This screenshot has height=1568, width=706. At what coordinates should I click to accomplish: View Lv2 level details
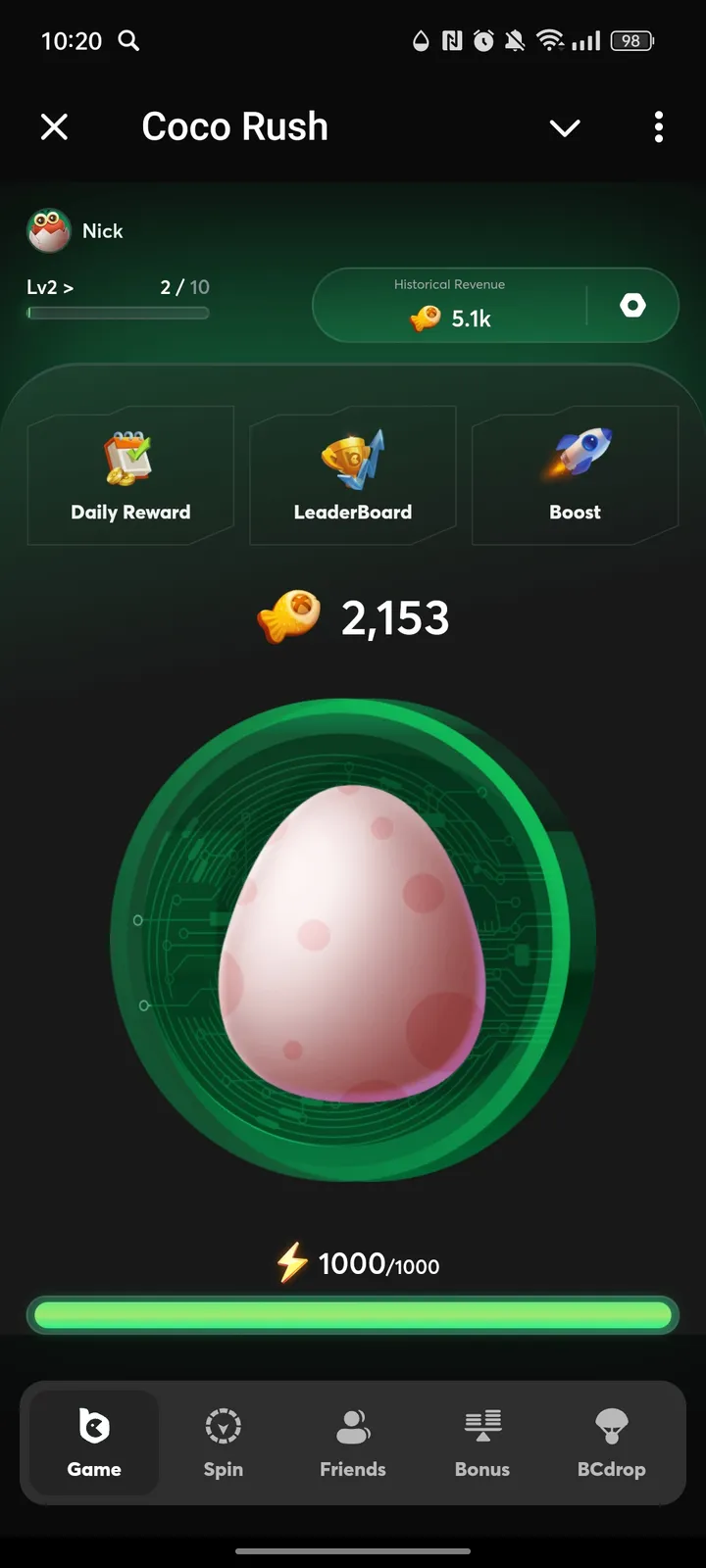pyautogui.click(x=50, y=287)
